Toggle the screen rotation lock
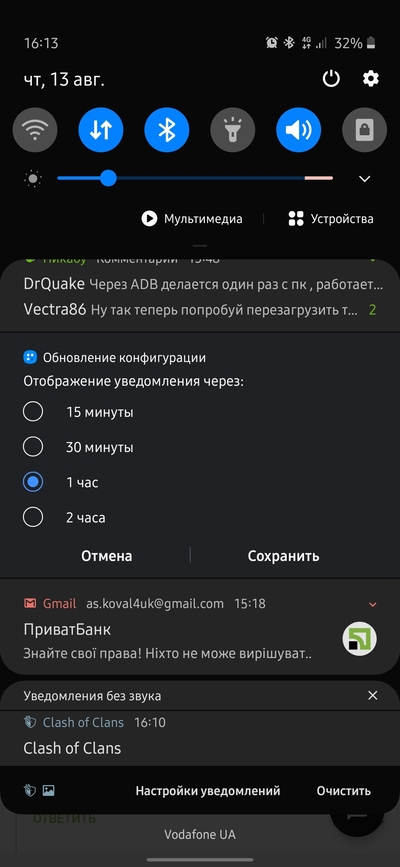Viewport: 400px width, 867px height. [x=365, y=130]
